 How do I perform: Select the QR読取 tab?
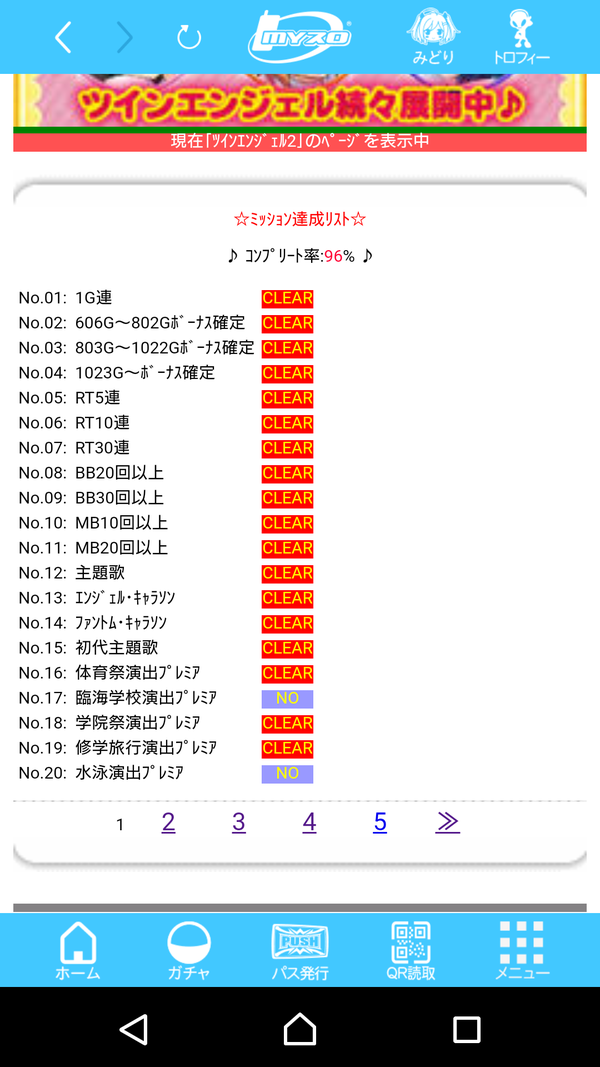[x=411, y=951]
